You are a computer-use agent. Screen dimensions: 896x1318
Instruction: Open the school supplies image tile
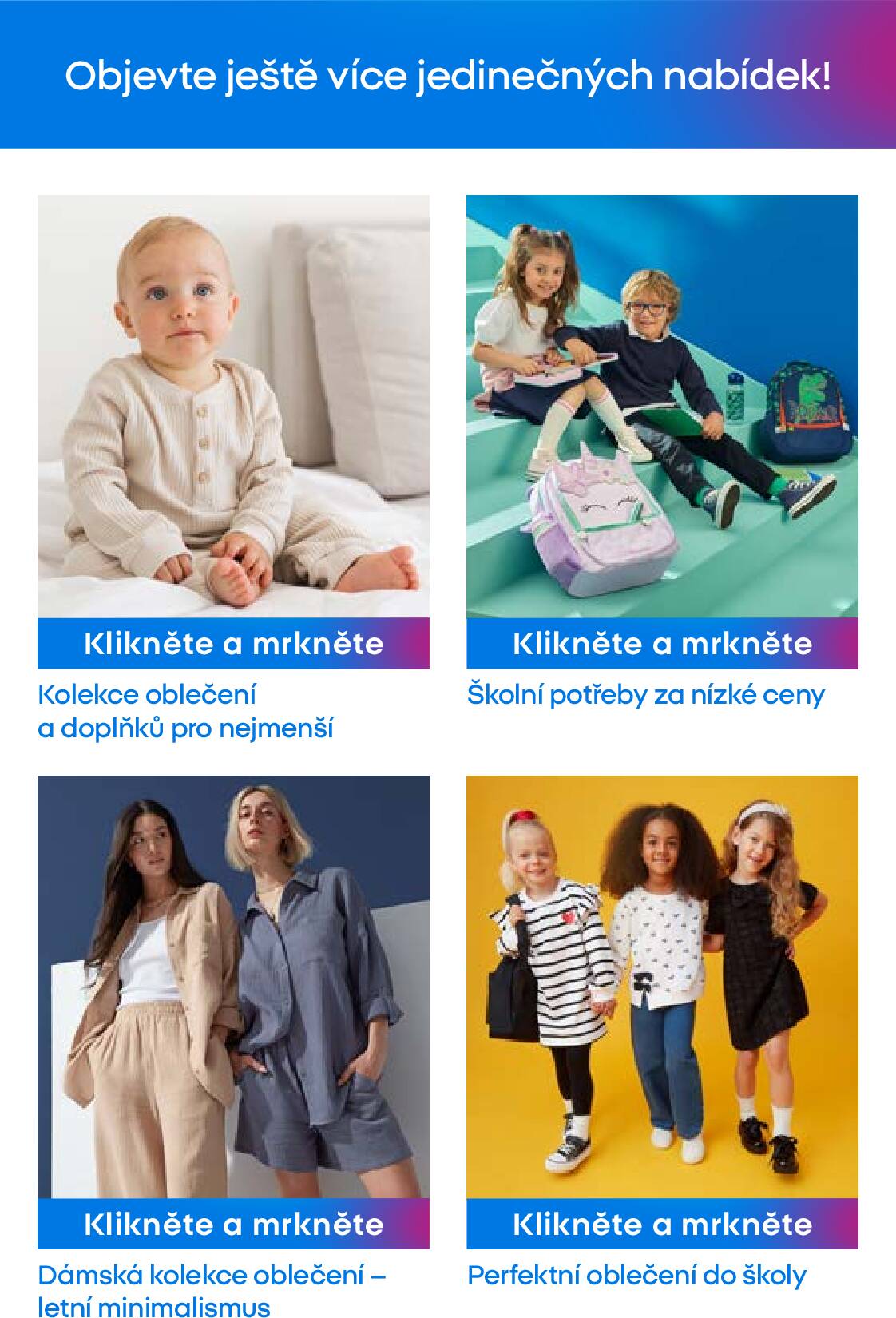coord(662,406)
